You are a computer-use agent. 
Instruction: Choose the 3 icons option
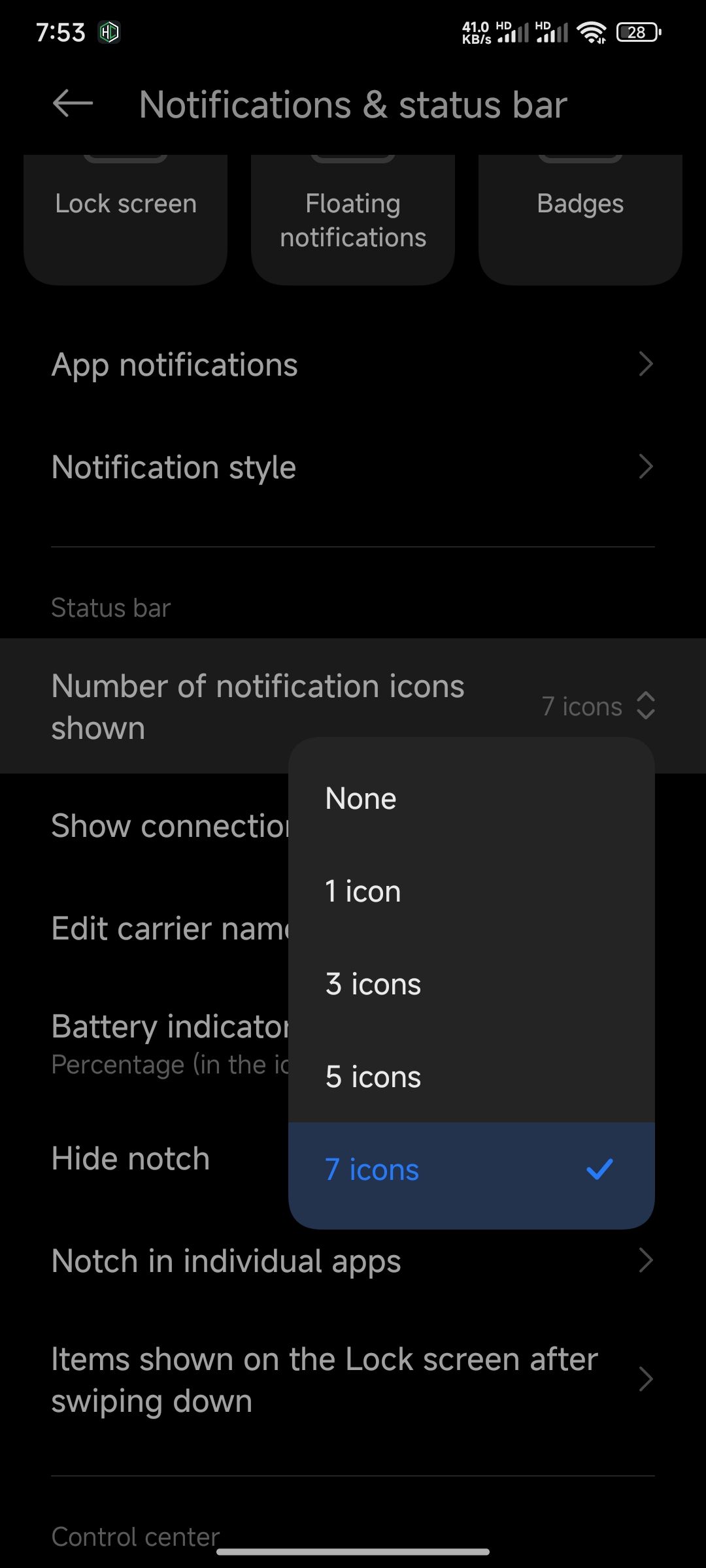tap(471, 984)
